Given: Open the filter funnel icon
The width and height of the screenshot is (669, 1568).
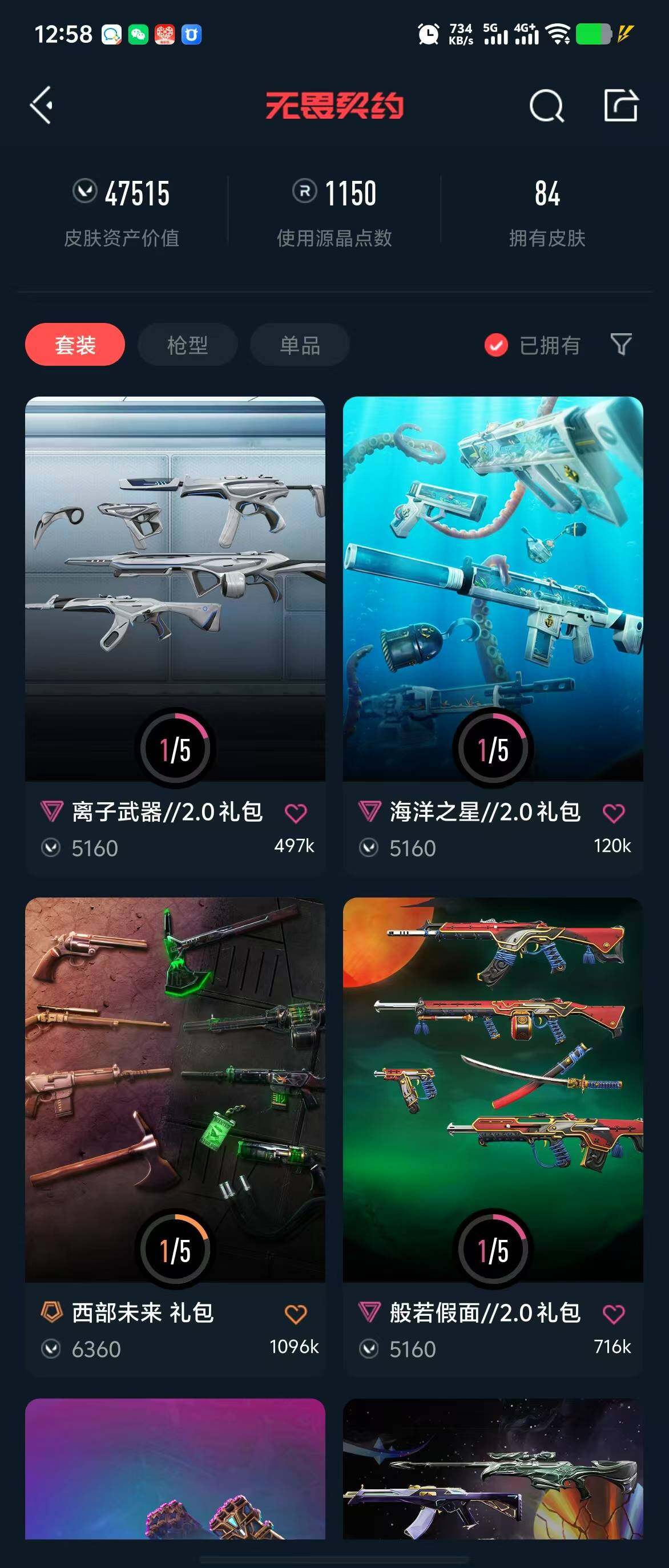Looking at the screenshot, I should pyautogui.click(x=621, y=344).
